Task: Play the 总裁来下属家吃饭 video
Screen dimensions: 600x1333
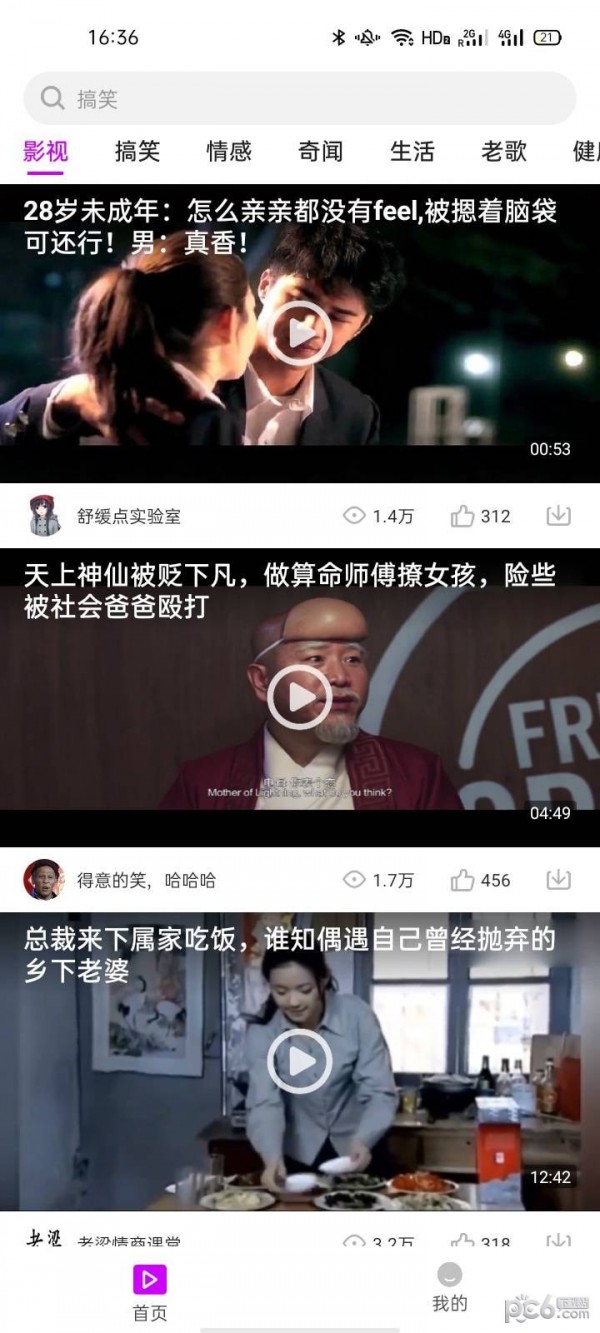Action: tap(300, 1060)
